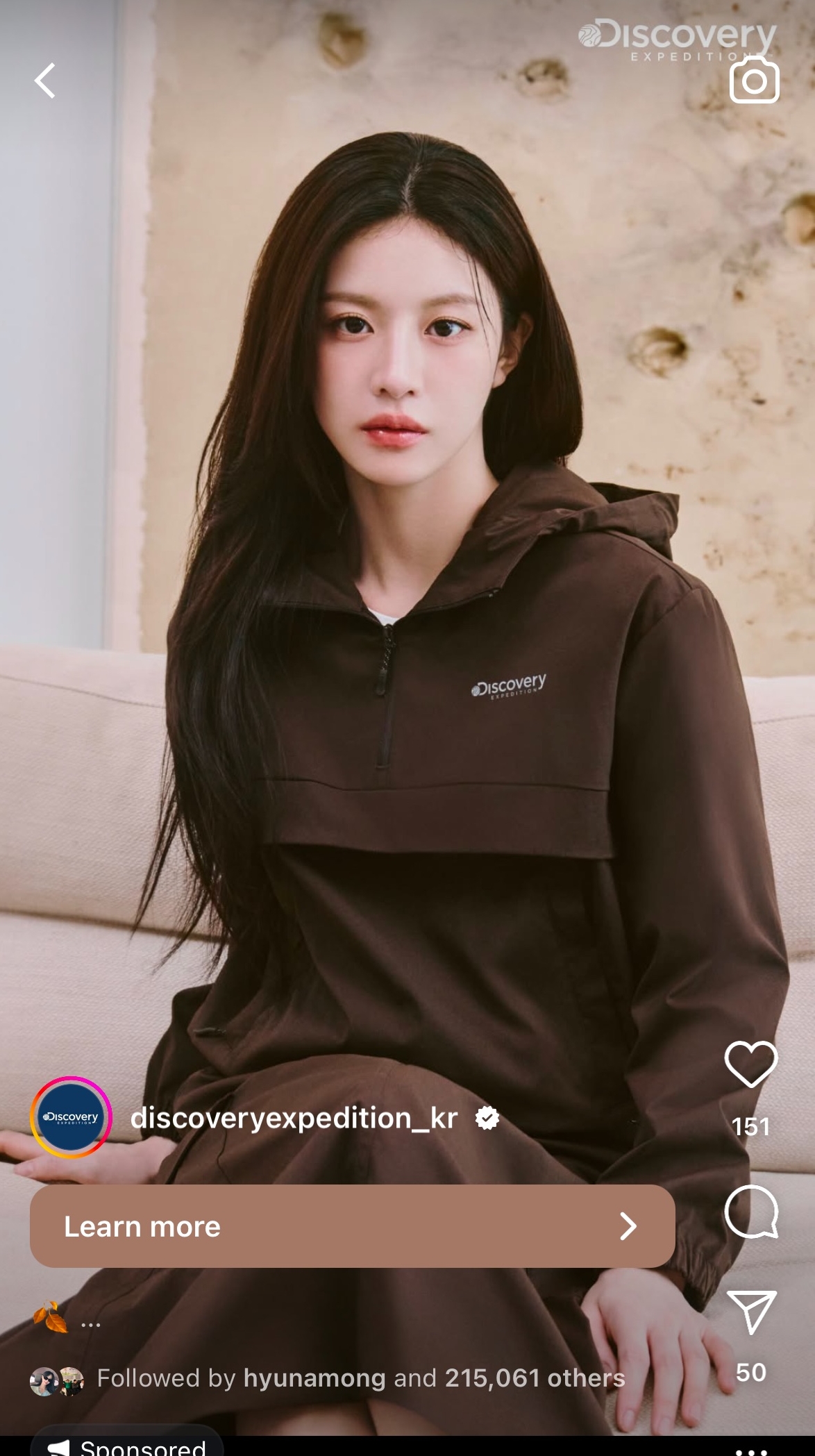Image resolution: width=815 pixels, height=1456 pixels.
Task: Open the comments on this reel
Action: pyautogui.click(x=750, y=1212)
